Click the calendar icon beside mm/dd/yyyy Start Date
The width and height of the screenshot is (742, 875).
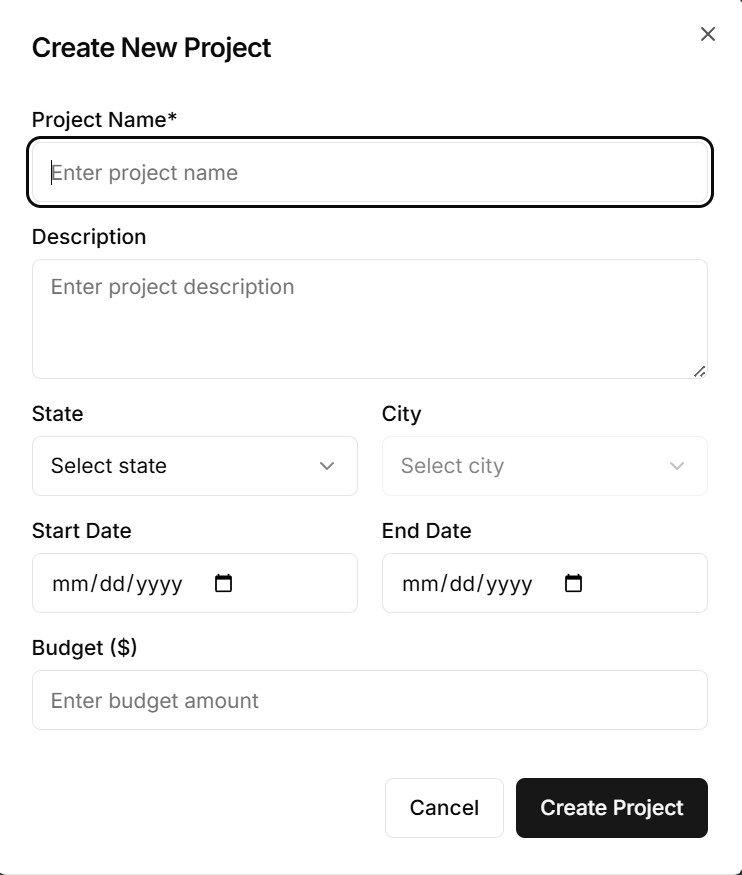(x=224, y=583)
